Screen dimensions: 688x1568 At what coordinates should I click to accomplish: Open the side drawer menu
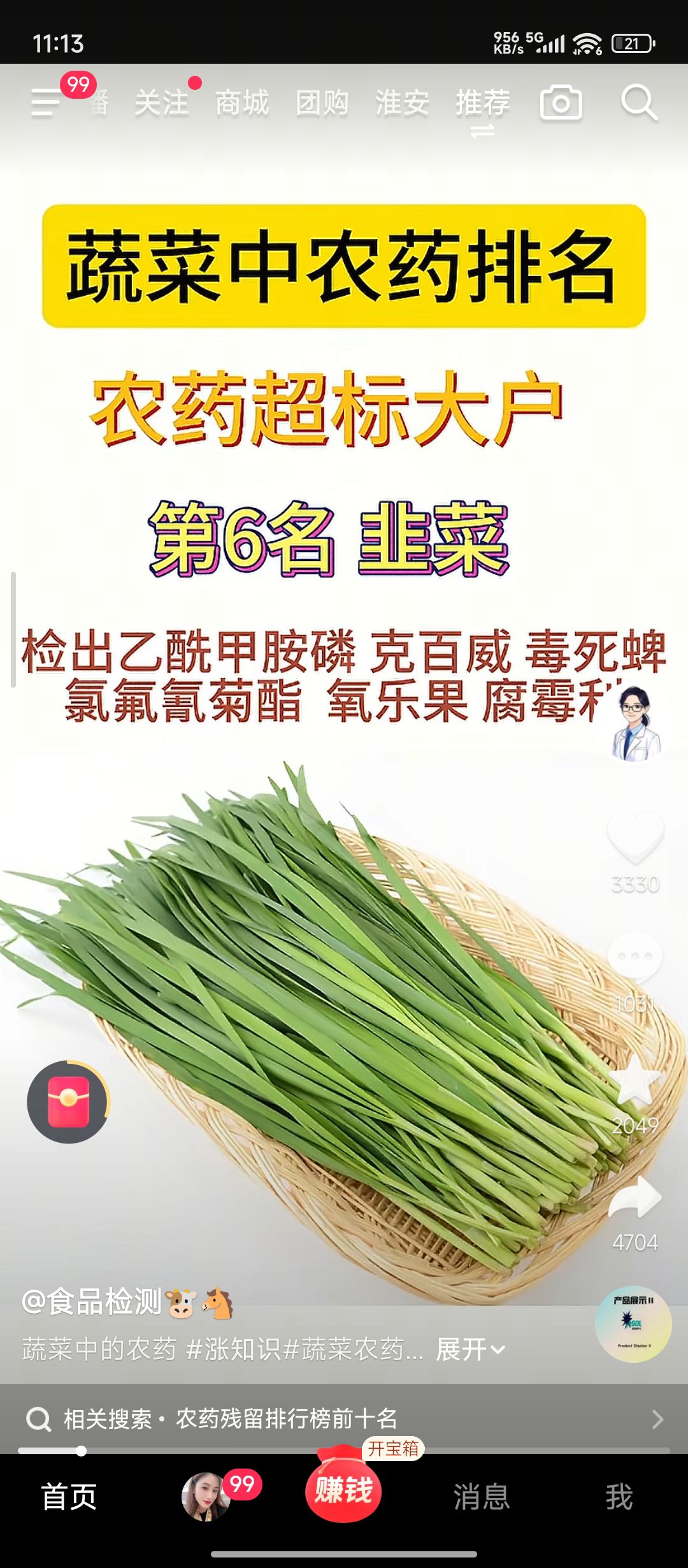click(x=46, y=102)
